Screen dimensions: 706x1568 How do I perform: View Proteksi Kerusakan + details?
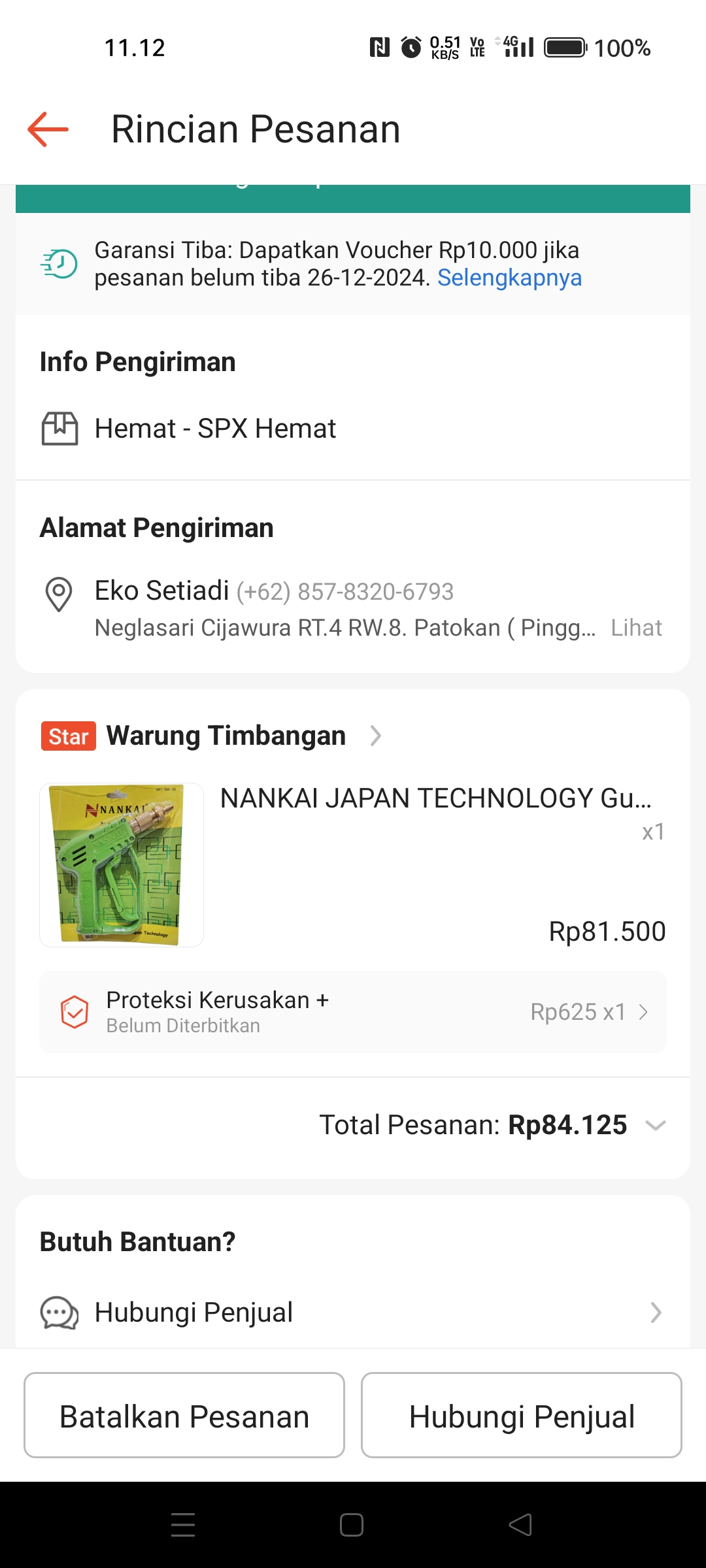353,1012
